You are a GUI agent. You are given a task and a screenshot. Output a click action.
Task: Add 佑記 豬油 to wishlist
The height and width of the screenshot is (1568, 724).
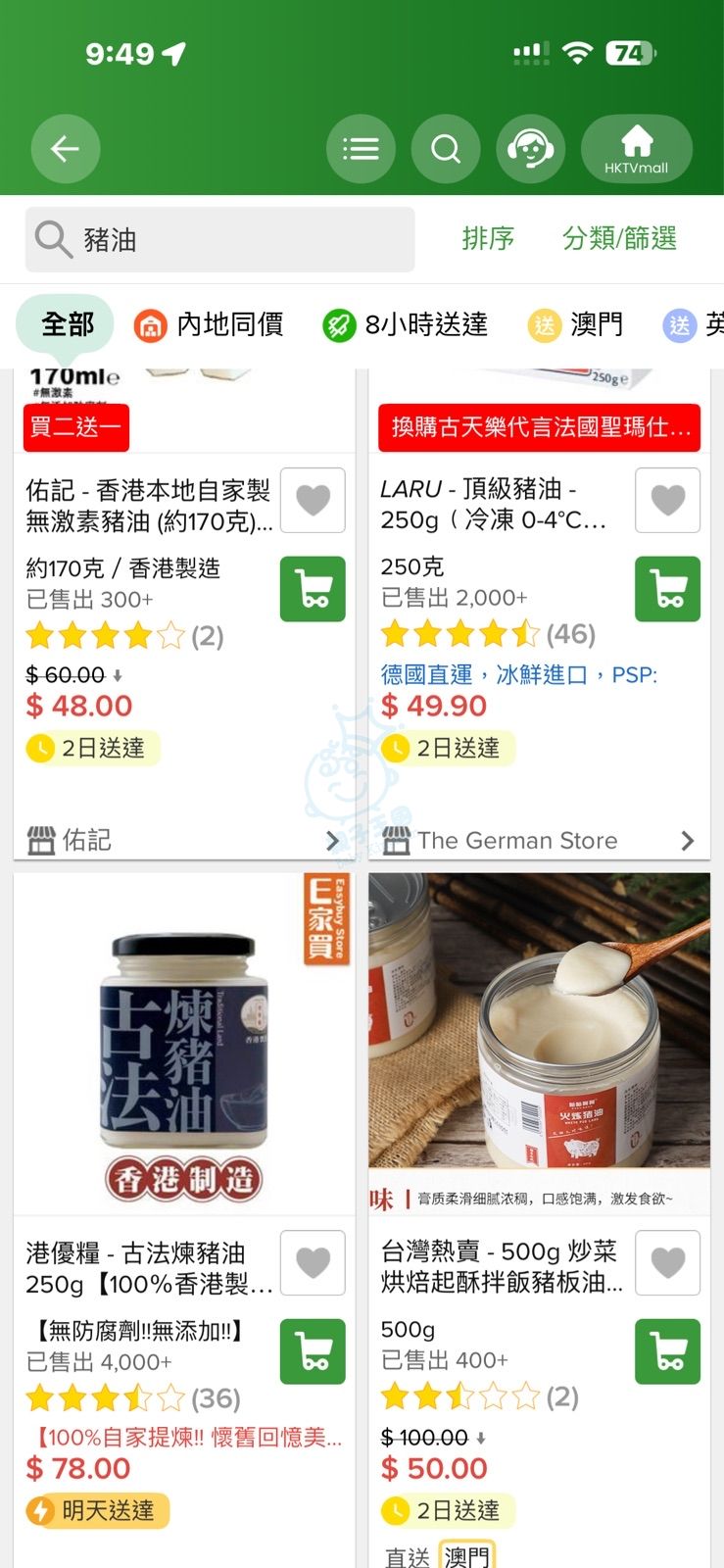tap(313, 500)
